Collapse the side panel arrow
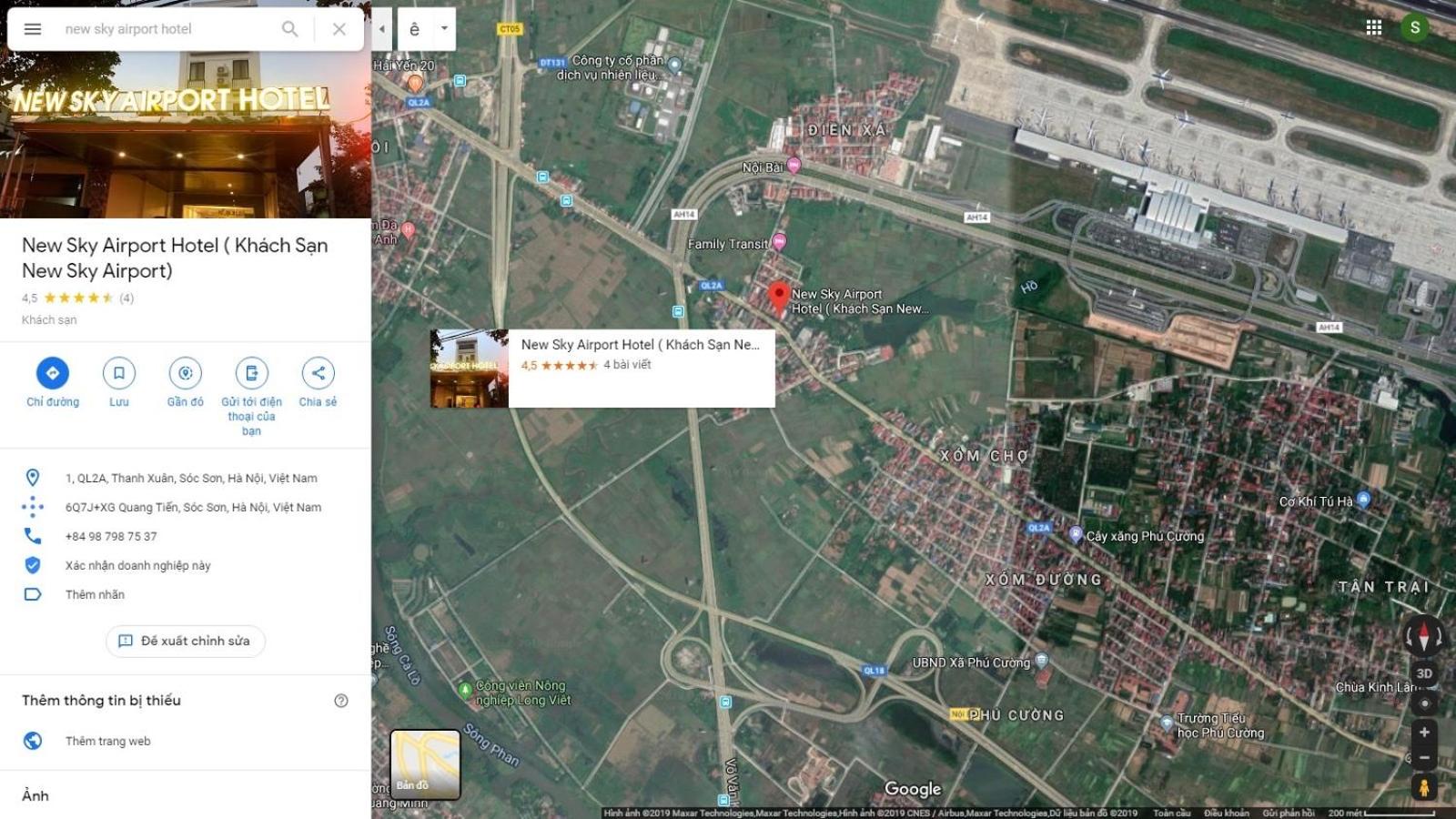Viewport: 1456px width, 819px height. 382,29
